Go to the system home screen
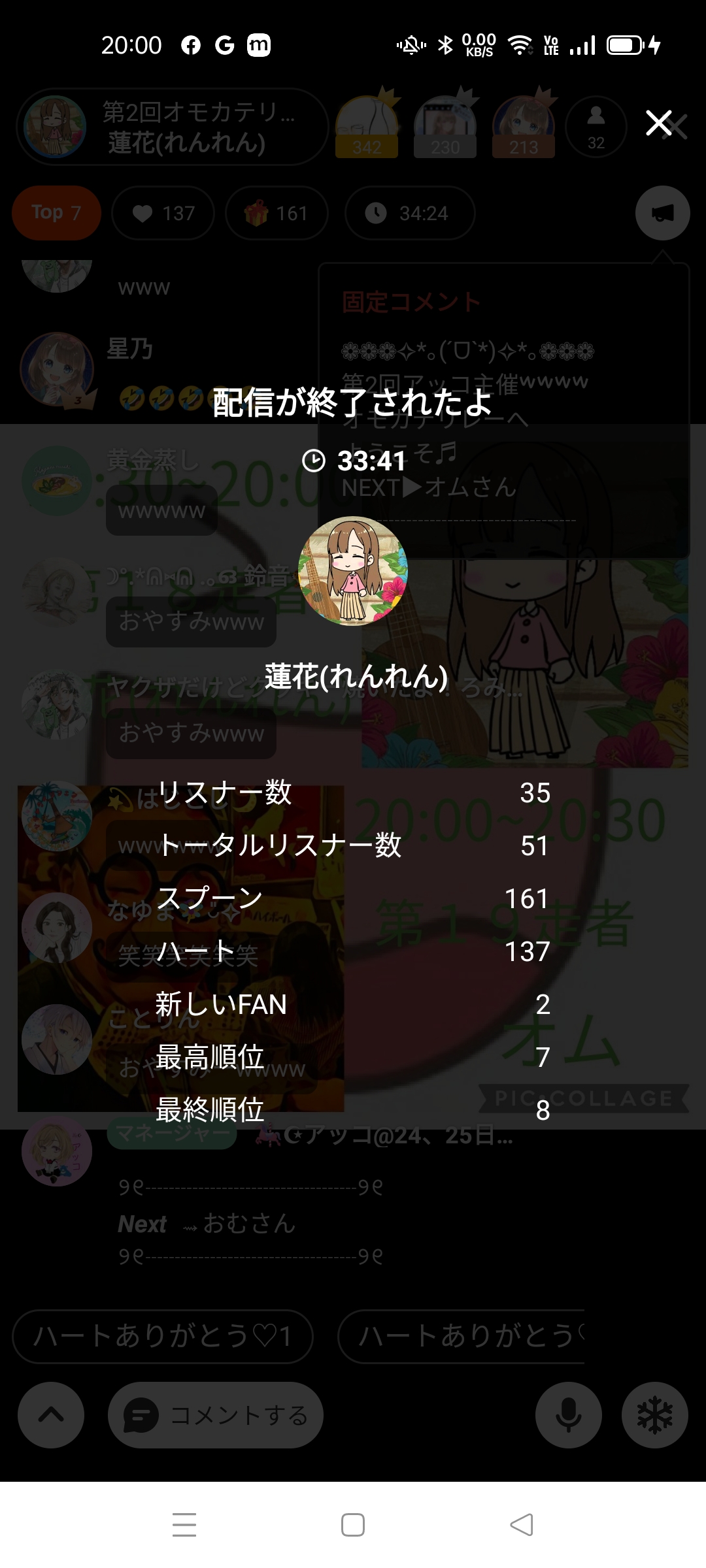This screenshot has width=706, height=1568. point(353,1525)
